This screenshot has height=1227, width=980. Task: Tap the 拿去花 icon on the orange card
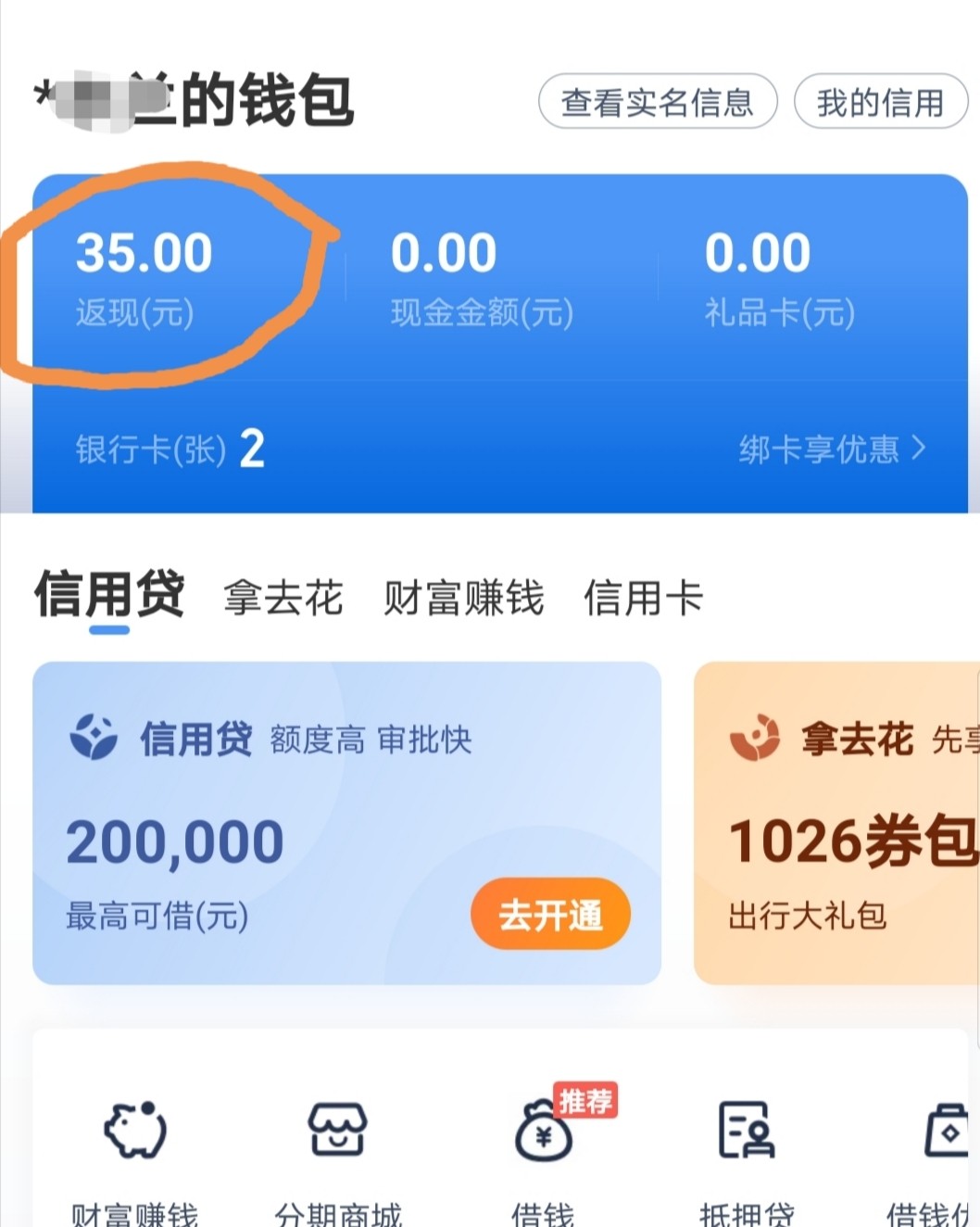point(755,739)
